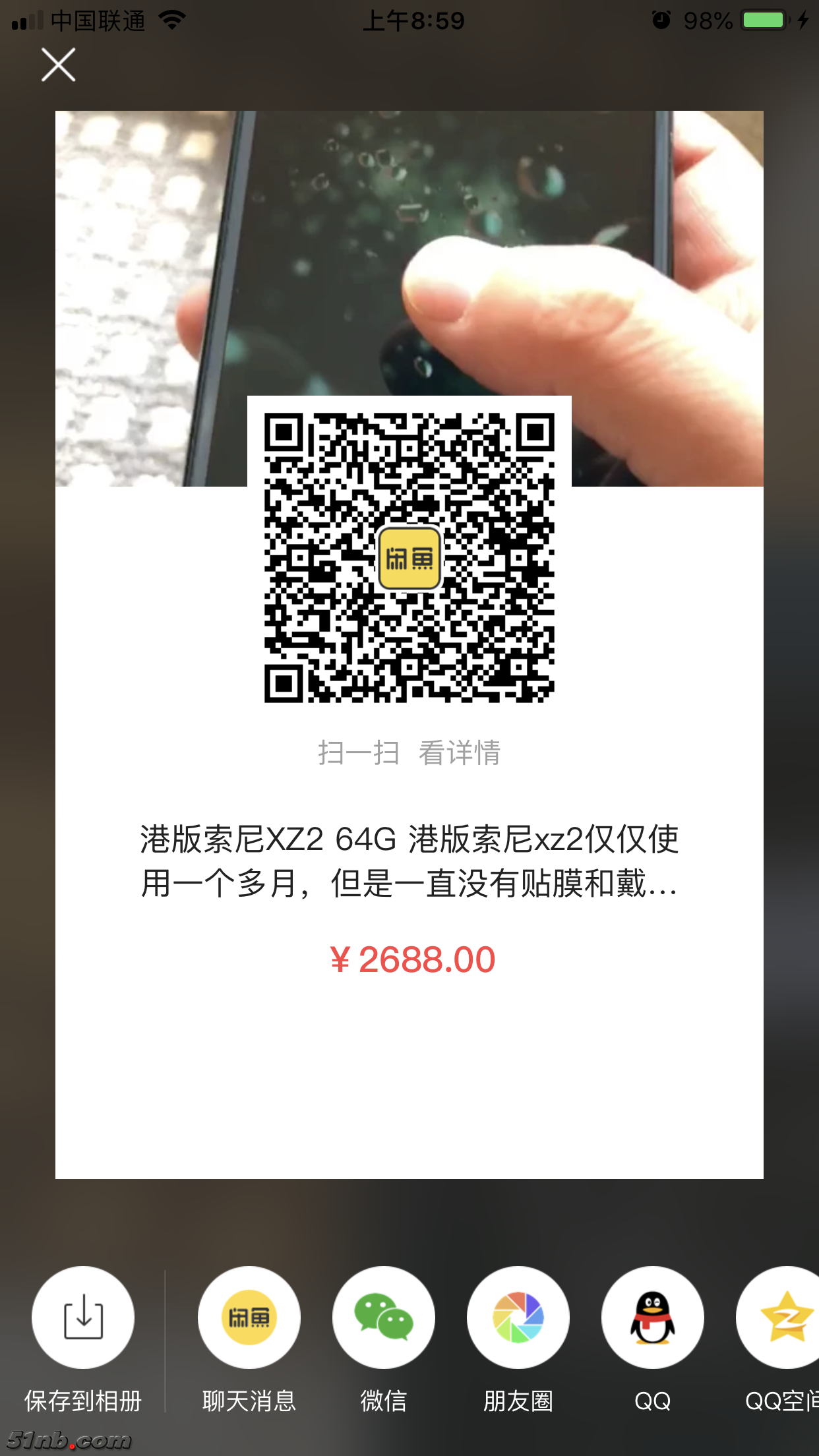Close the share card overlay
The width and height of the screenshot is (819, 1456).
click(58, 65)
